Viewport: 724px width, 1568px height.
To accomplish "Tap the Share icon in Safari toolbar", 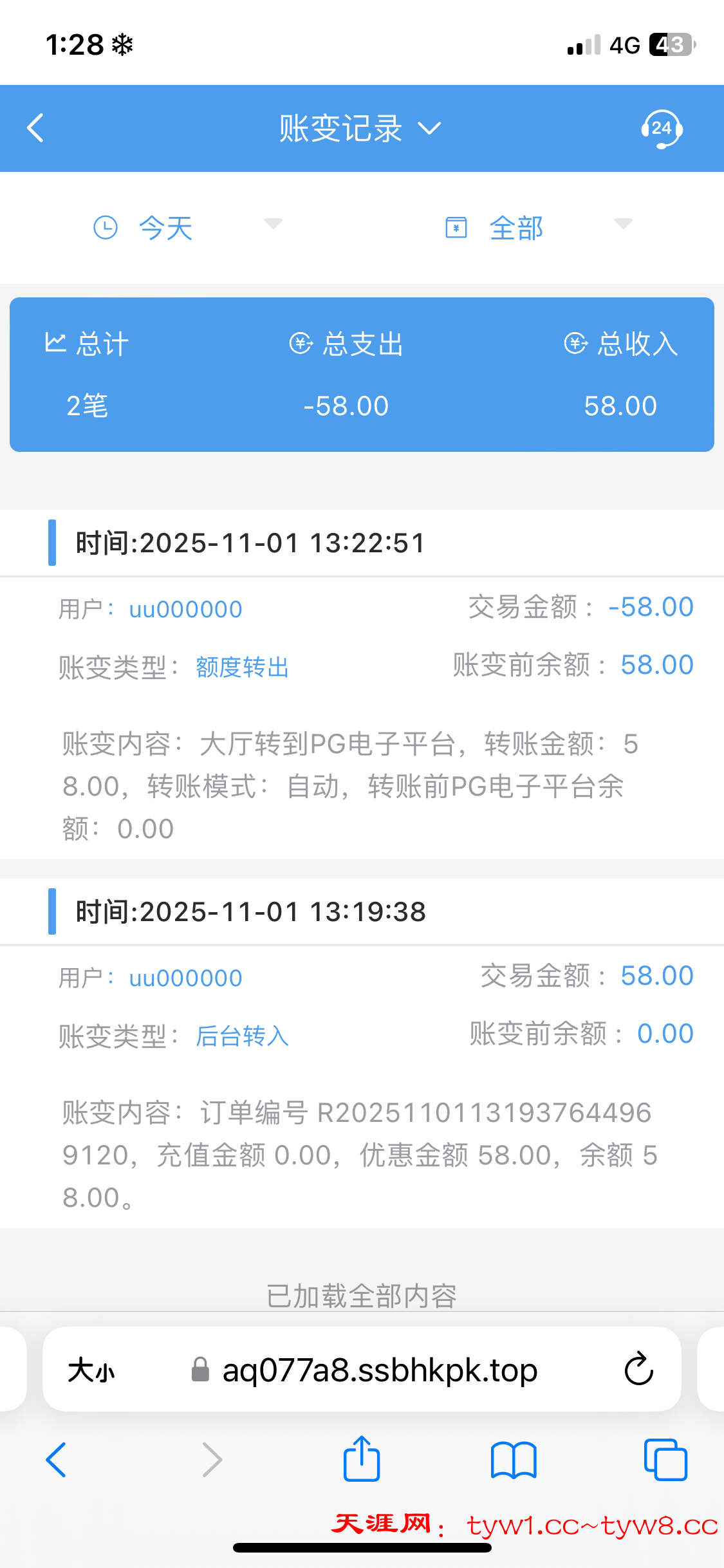I will point(362,1460).
